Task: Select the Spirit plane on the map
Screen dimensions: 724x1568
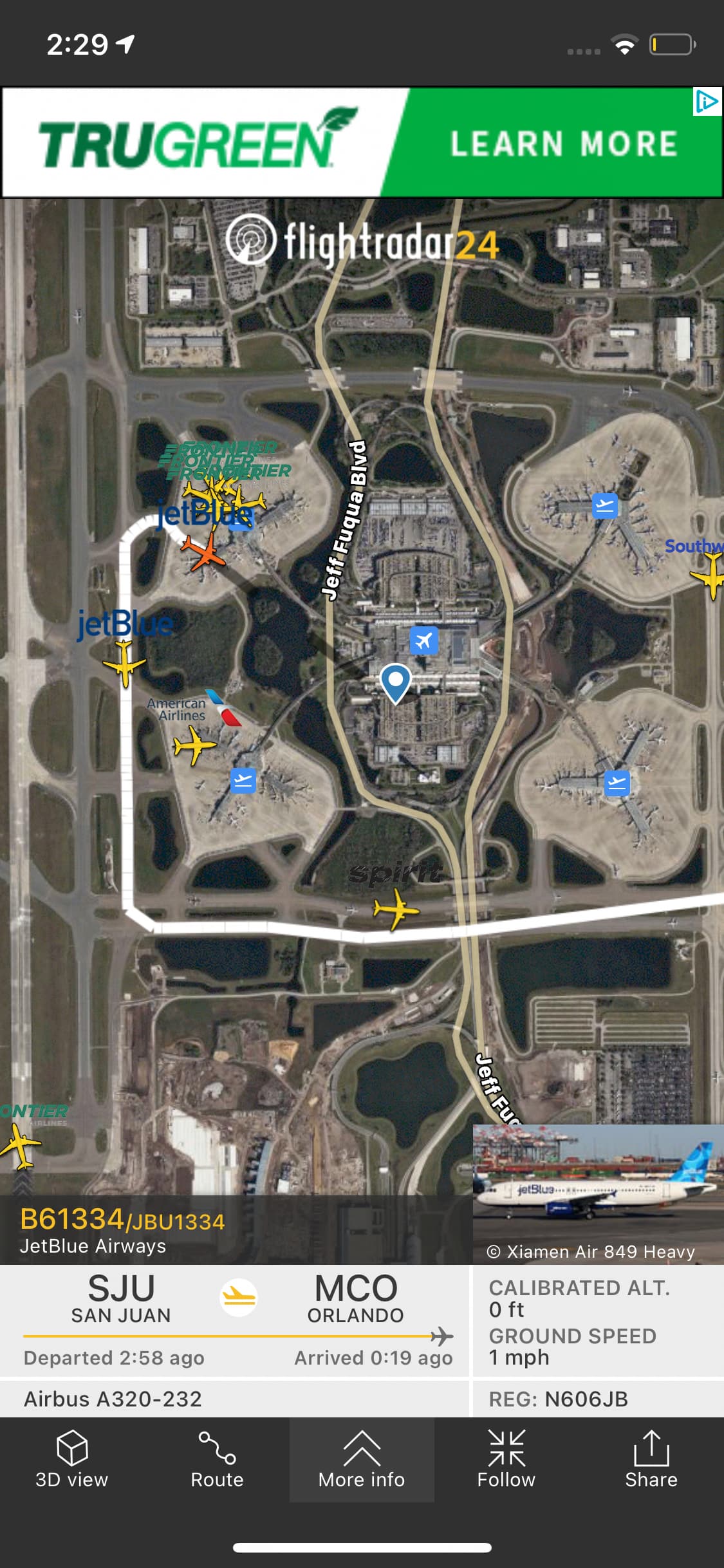Action: coord(395,909)
